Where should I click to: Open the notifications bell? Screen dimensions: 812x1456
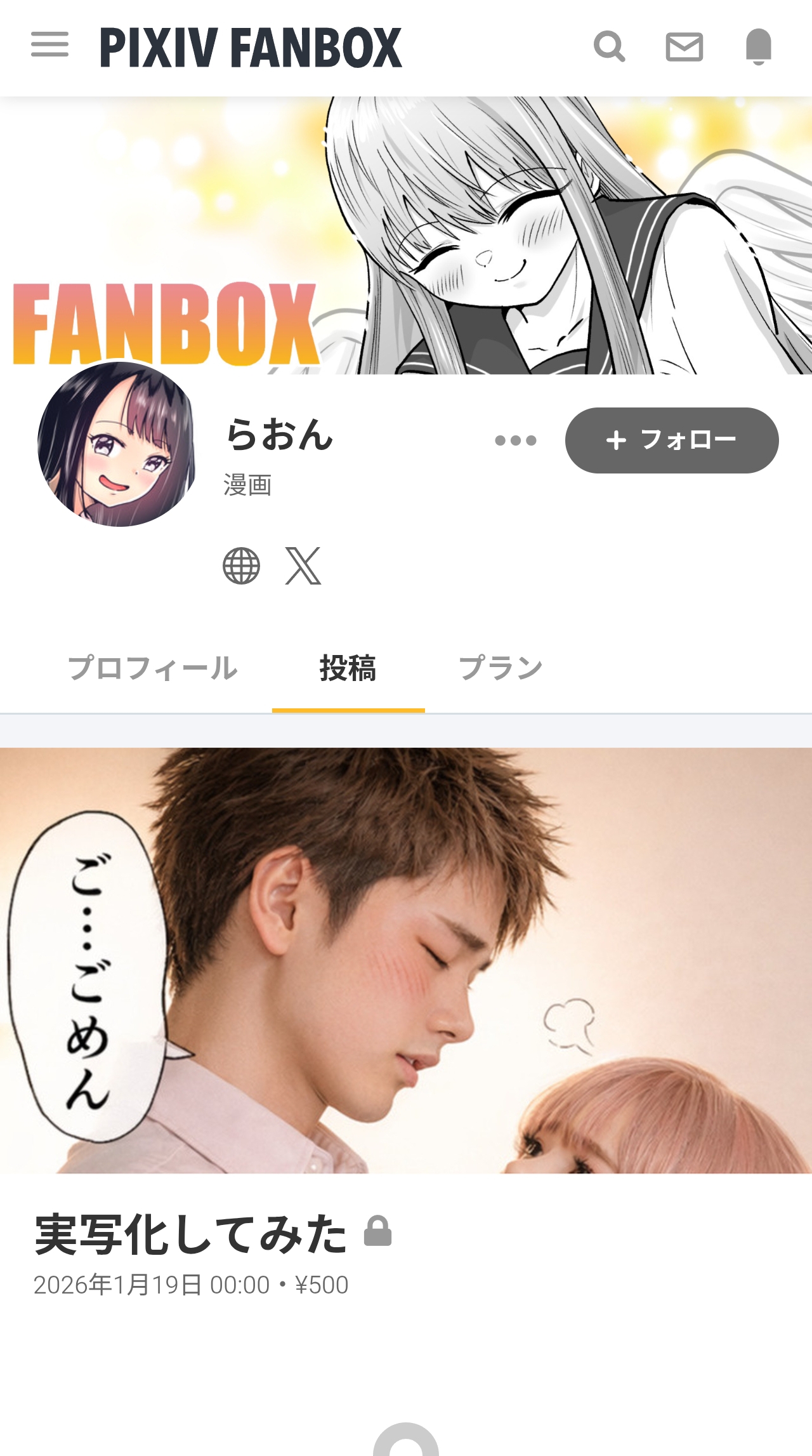tap(758, 46)
